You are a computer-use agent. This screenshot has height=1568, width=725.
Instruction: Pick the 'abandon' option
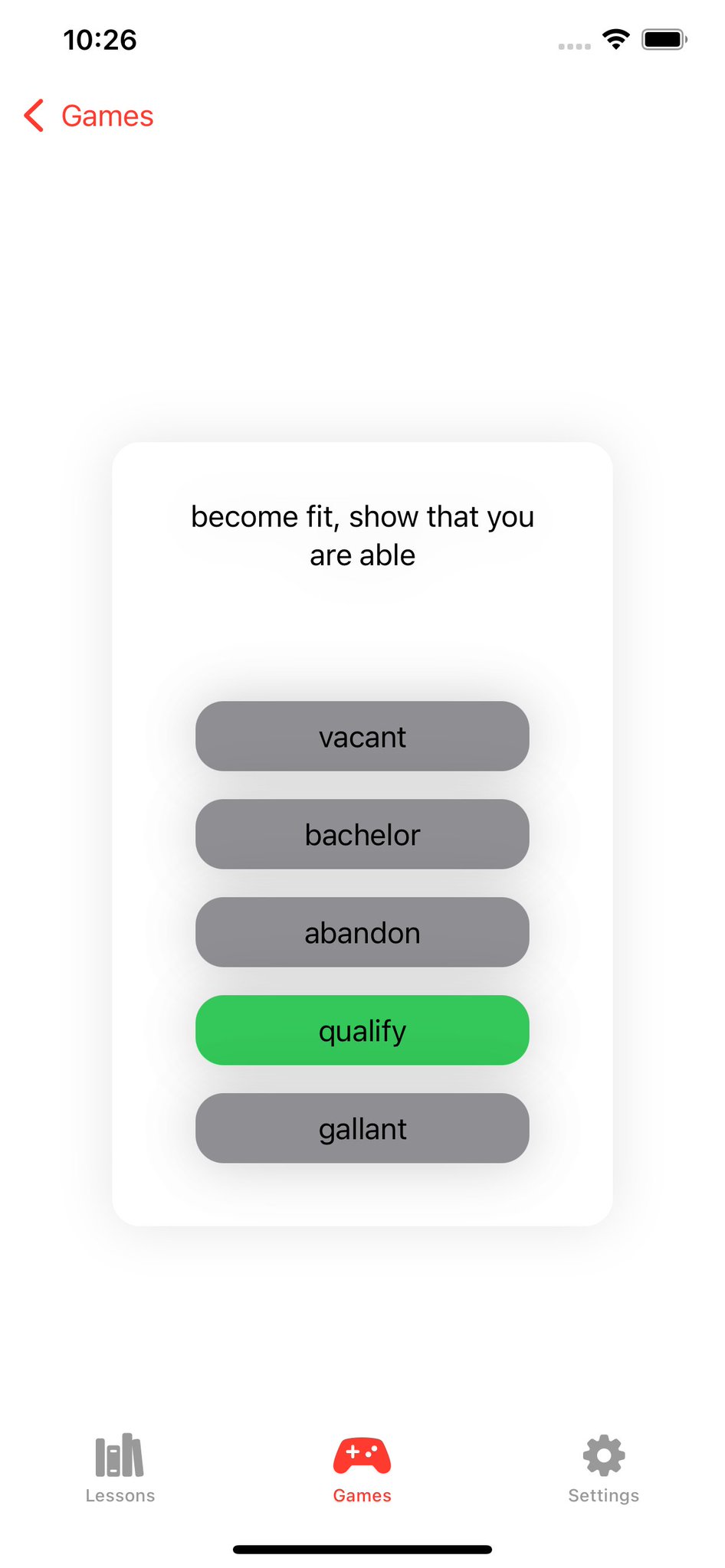click(x=362, y=932)
